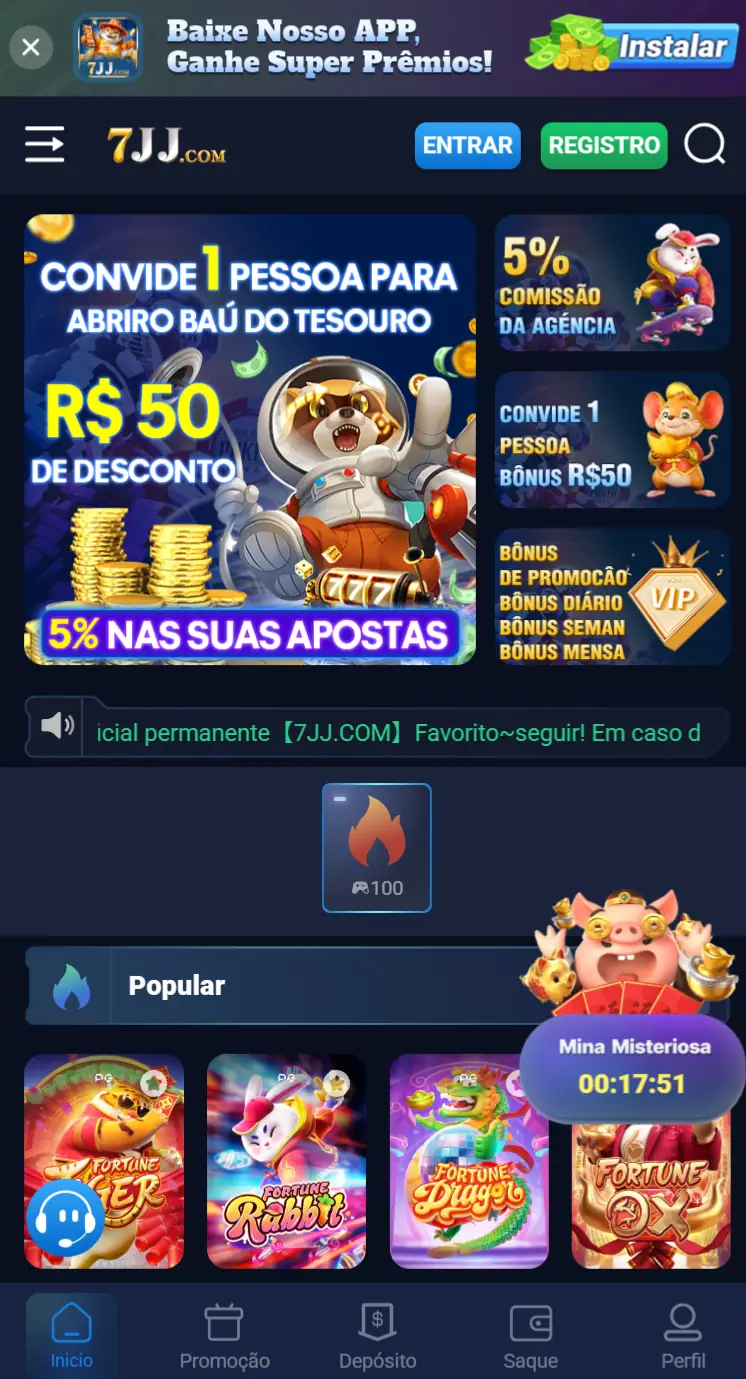Dismiss the app download banner
Viewport: 746px width, 1379px height.
point(31,47)
